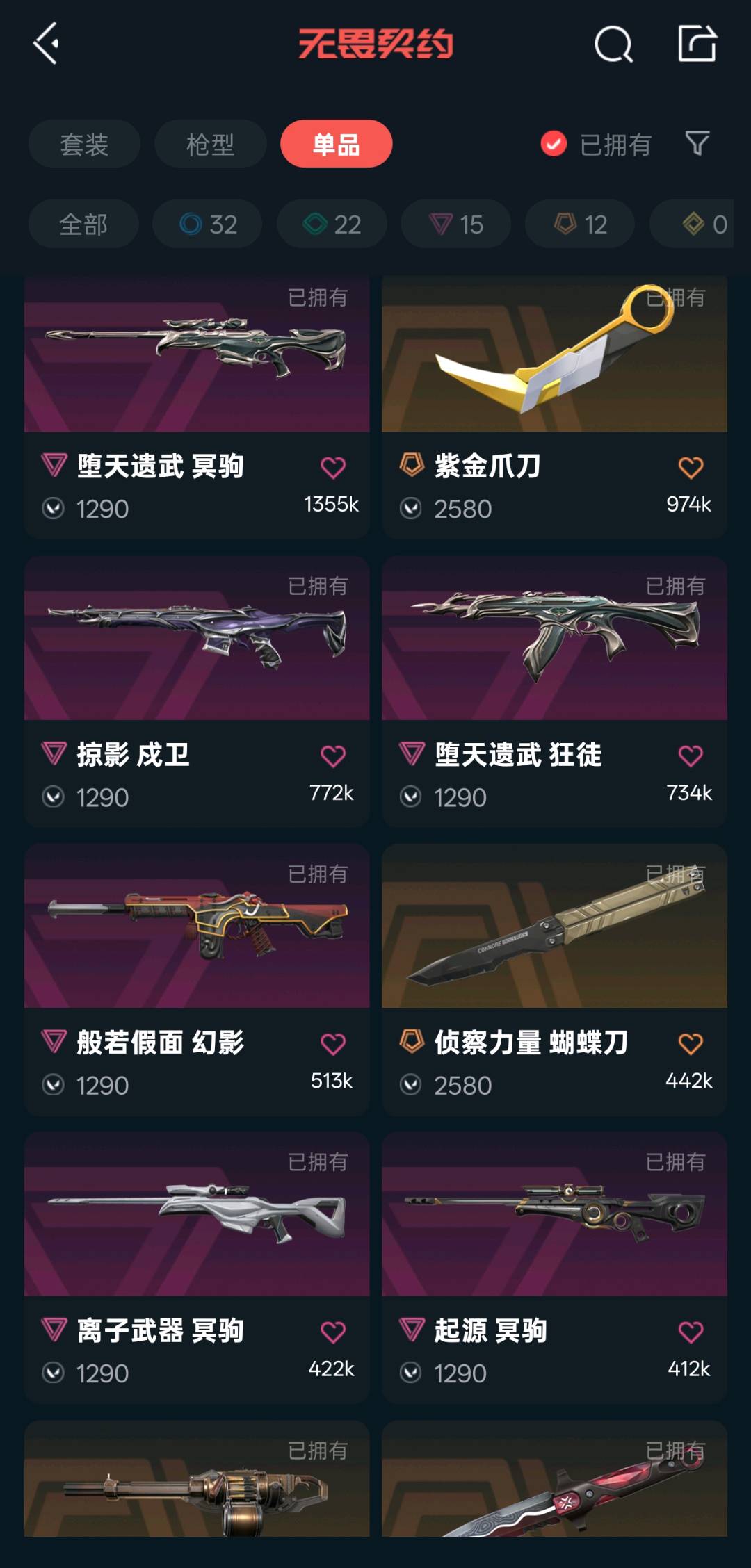This screenshot has height=1568, width=751.
Task: Open the search icon
Action: pos(613,44)
